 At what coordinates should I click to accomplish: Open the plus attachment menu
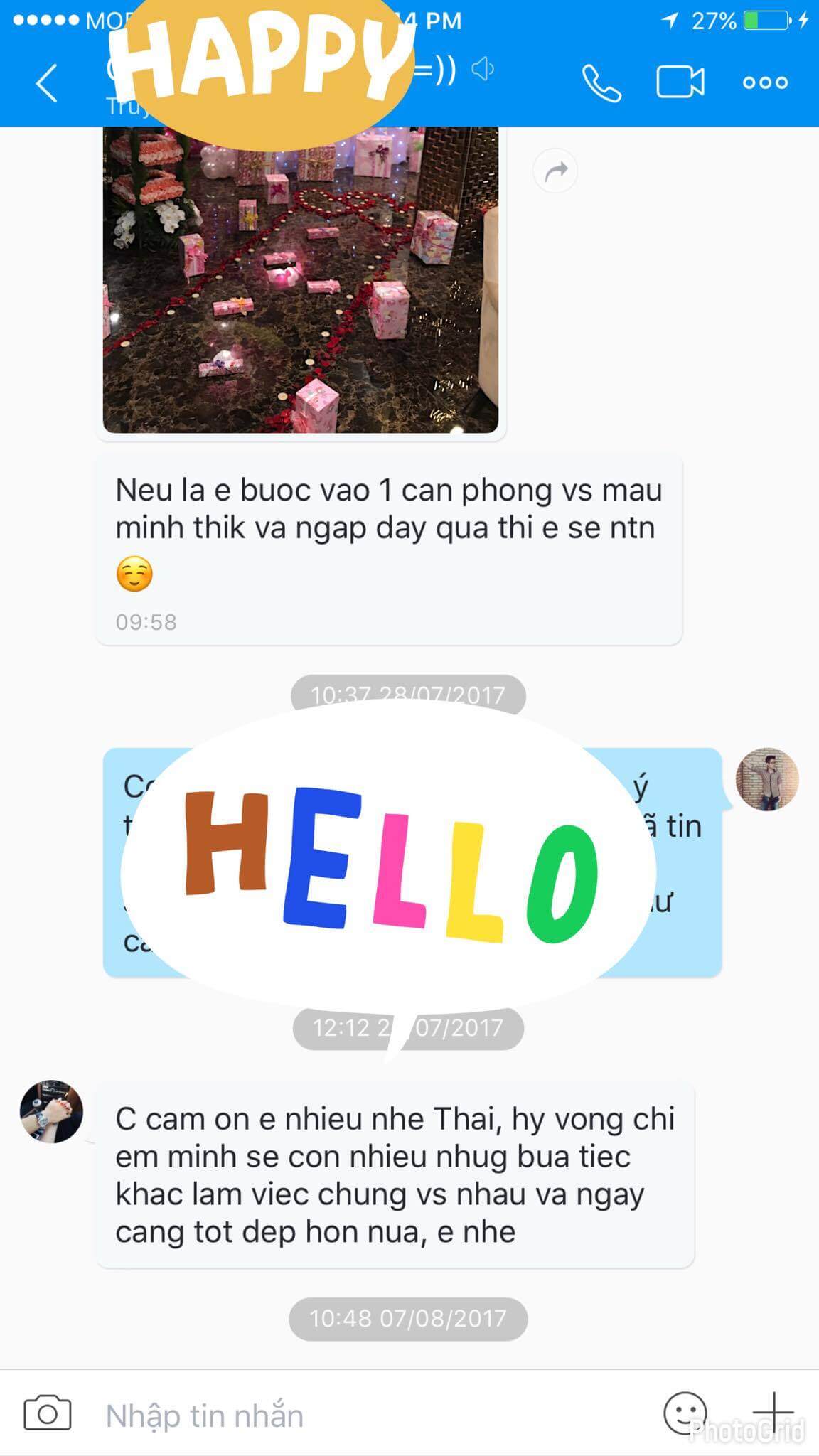(x=773, y=1412)
